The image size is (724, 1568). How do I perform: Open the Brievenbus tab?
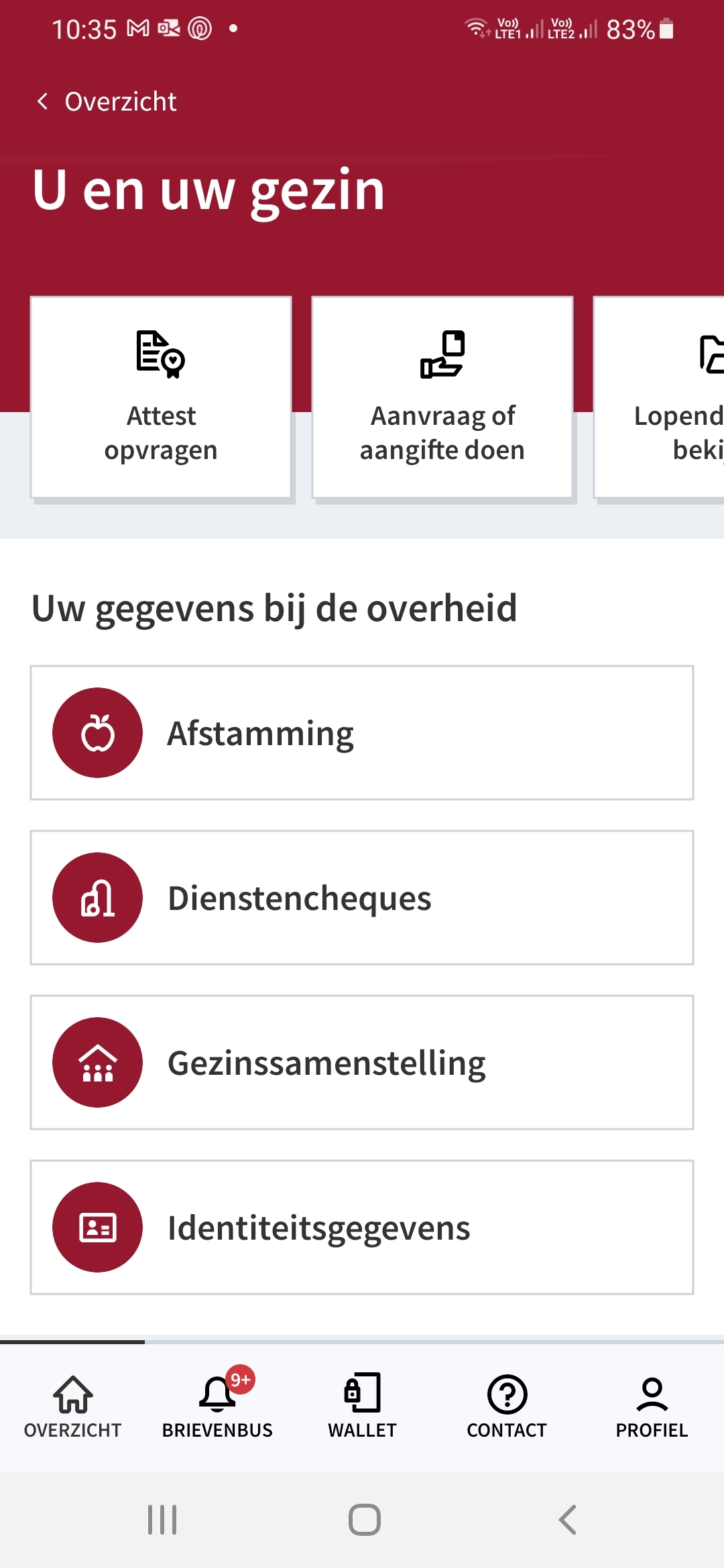217,1407
